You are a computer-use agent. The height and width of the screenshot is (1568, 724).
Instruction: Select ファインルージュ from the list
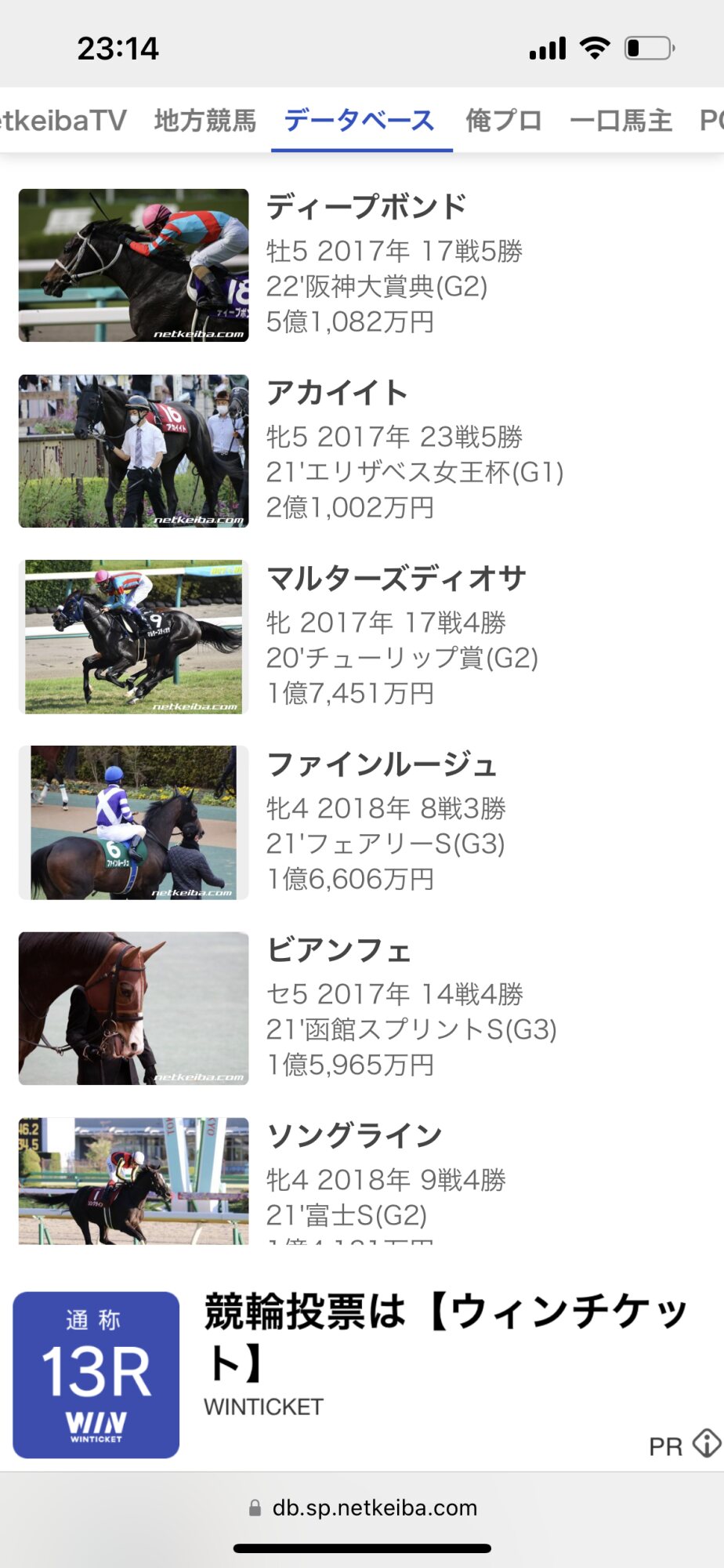[x=382, y=764]
